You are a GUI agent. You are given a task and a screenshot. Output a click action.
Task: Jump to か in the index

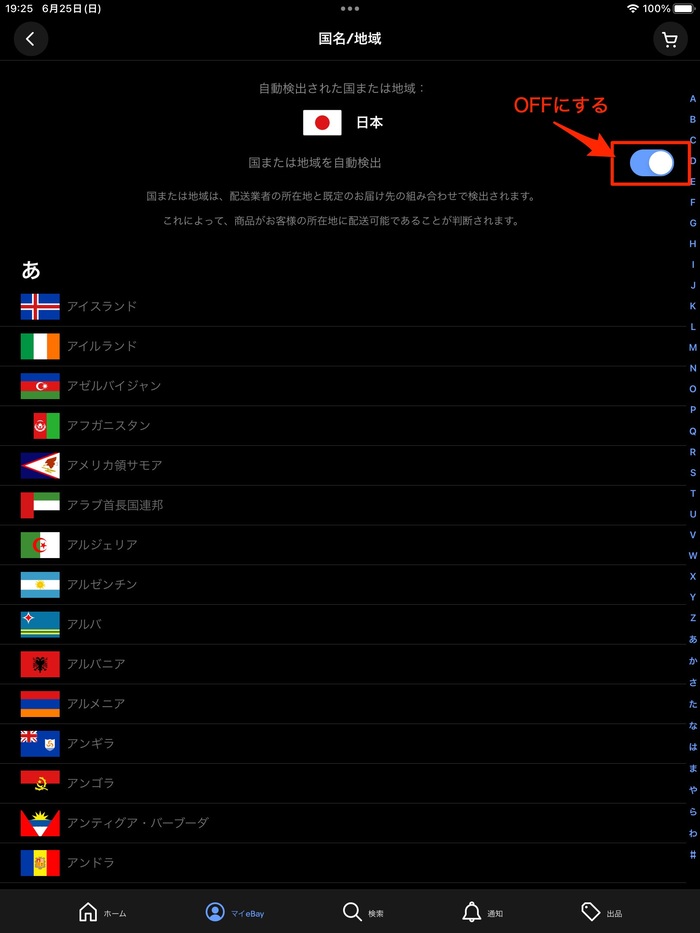693,660
